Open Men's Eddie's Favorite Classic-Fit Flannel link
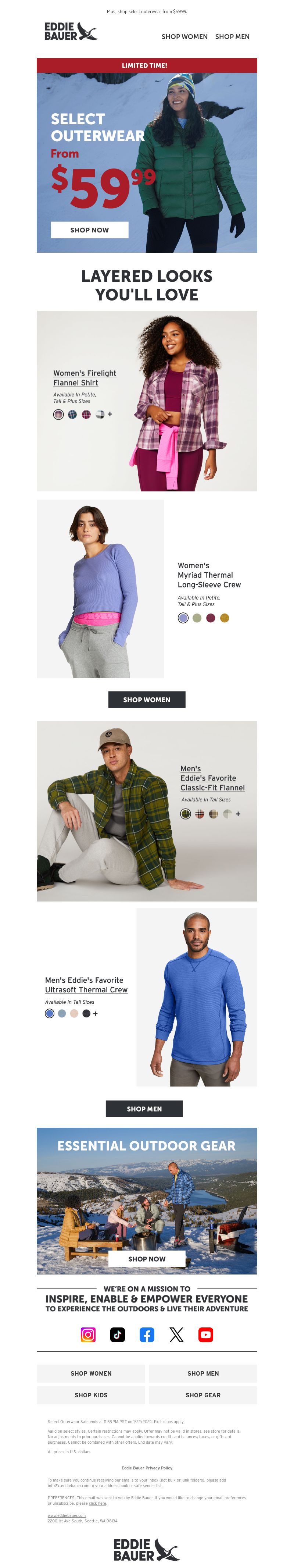Viewport: 294px width, 1568px height. tap(212, 778)
